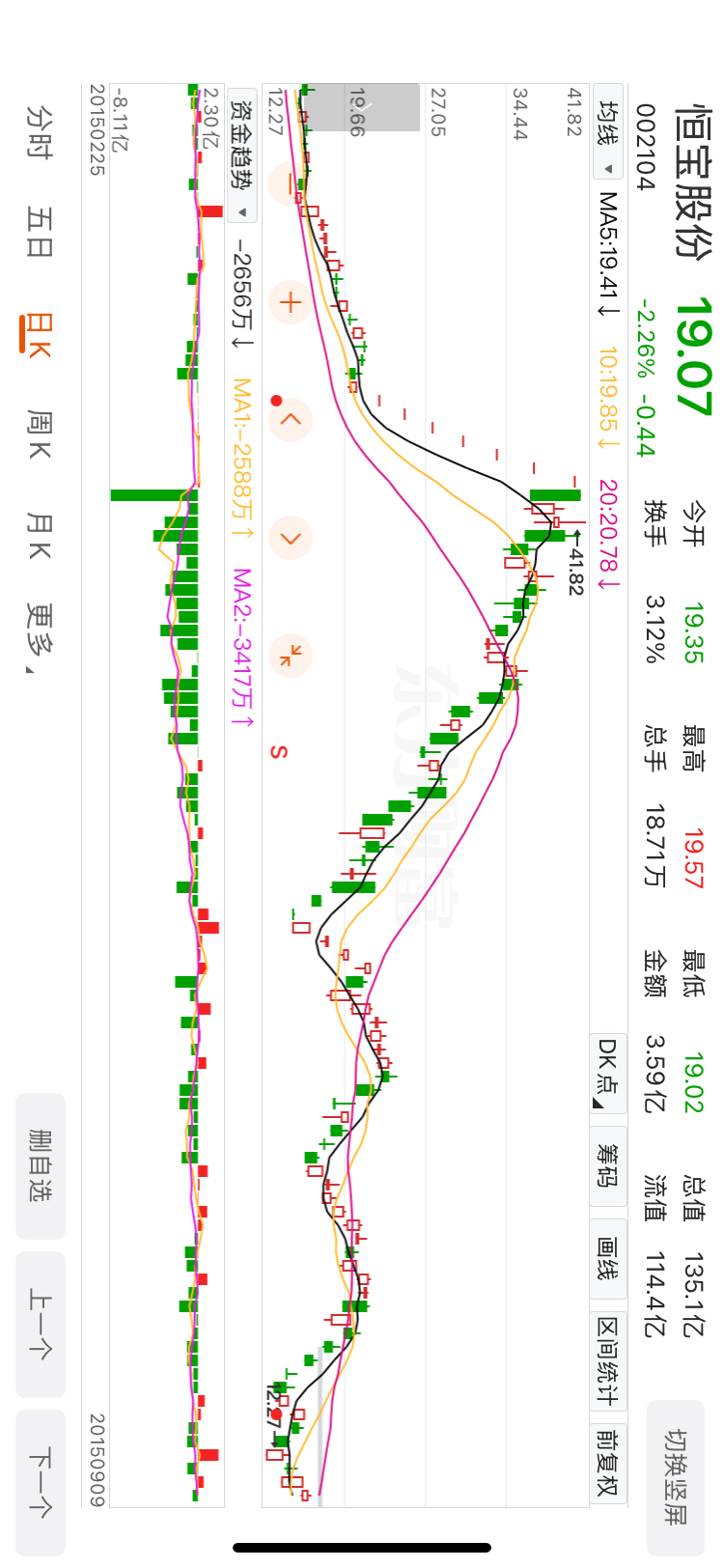Open the 画线 drawing tool
Screen dimensions: 724x1568
point(607,1258)
